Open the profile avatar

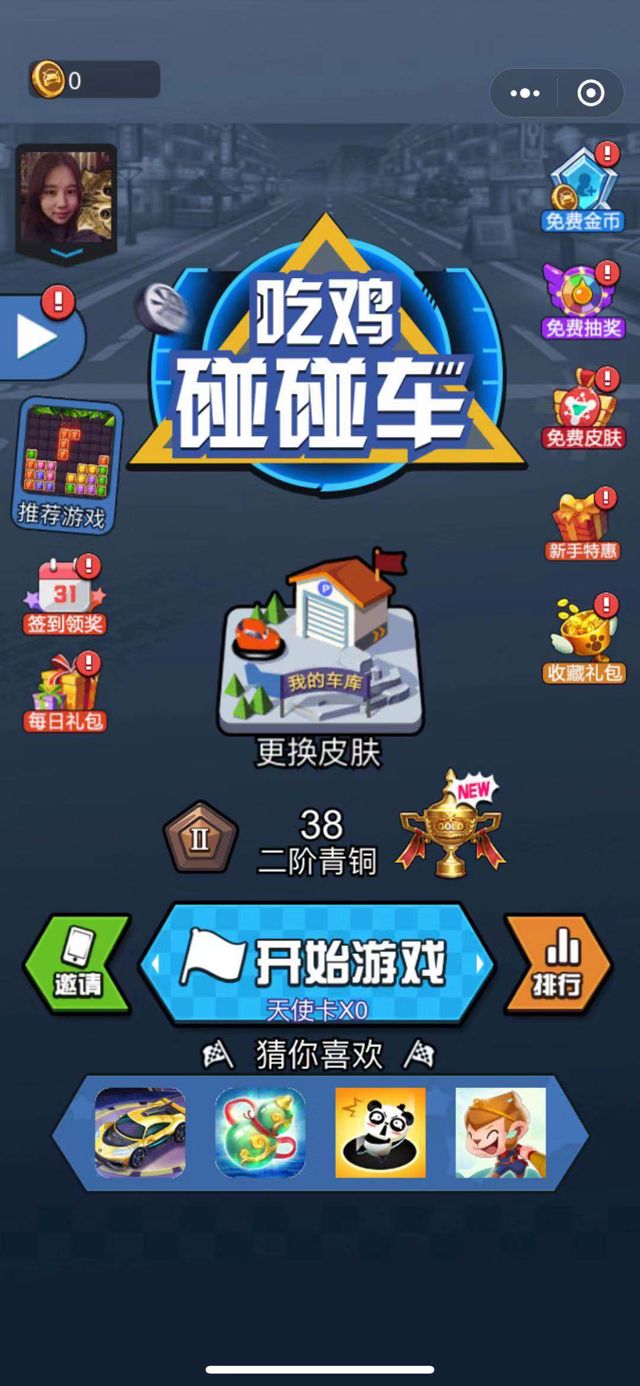66,198
